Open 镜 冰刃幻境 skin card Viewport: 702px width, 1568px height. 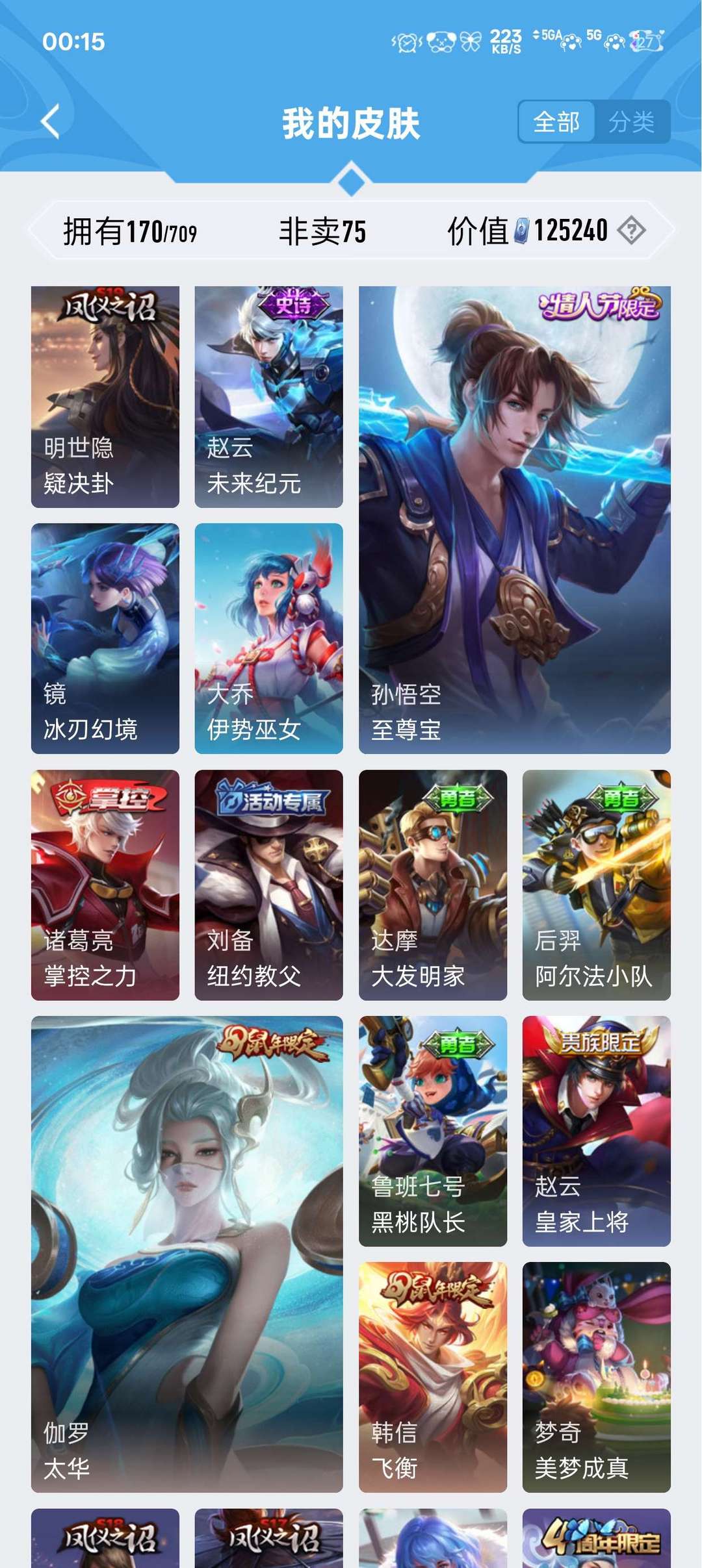105,639
